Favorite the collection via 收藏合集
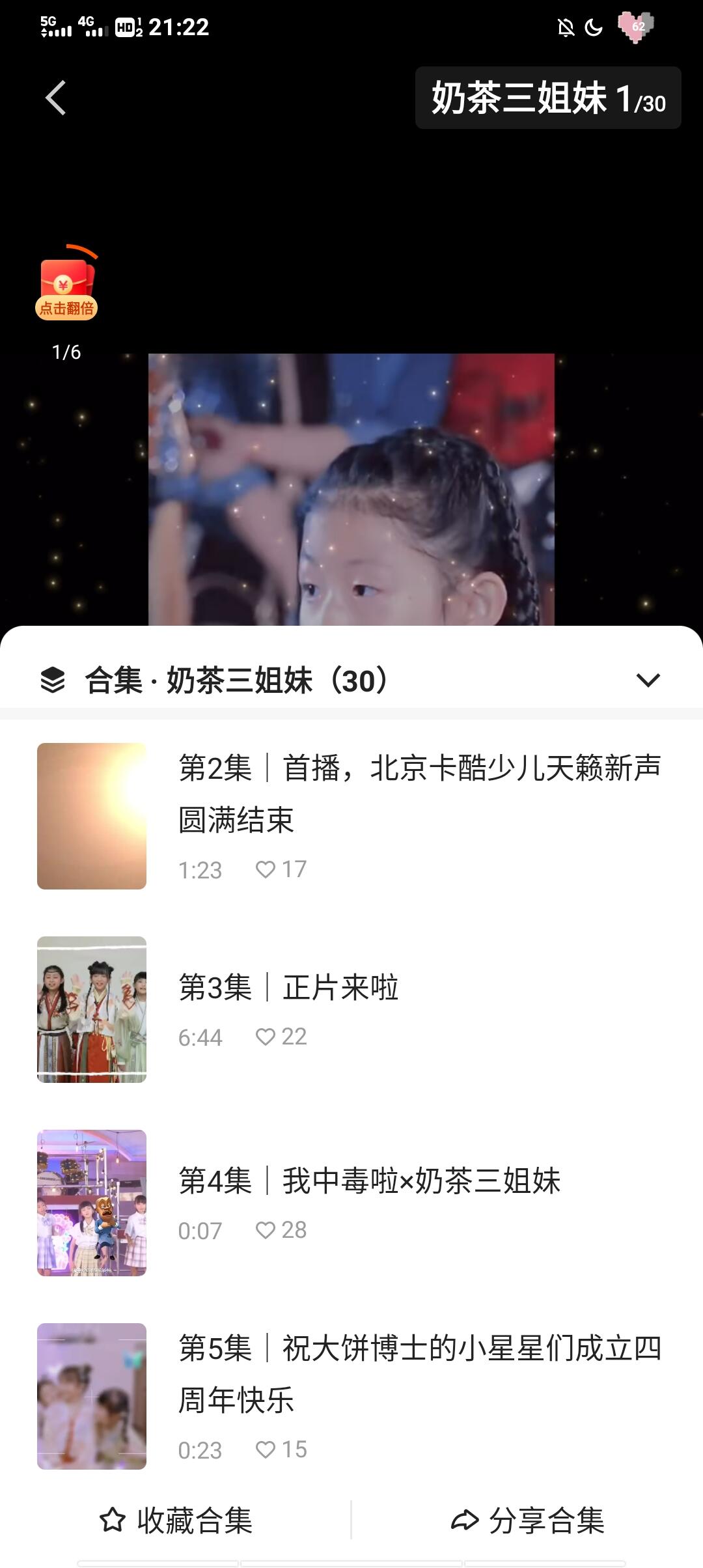The width and height of the screenshot is (703, 1568). coord(176,1520)
